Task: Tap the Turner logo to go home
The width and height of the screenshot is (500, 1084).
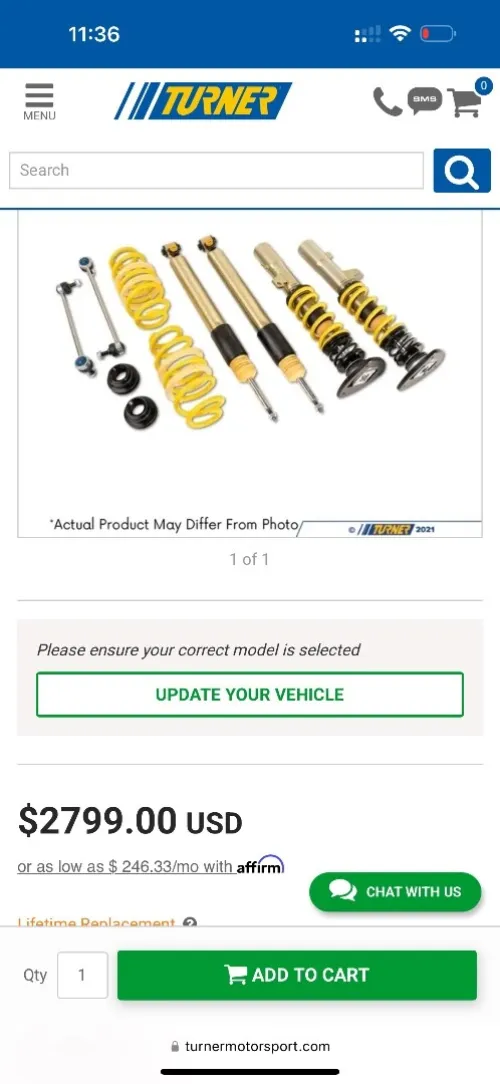Action: click(203, 101)
